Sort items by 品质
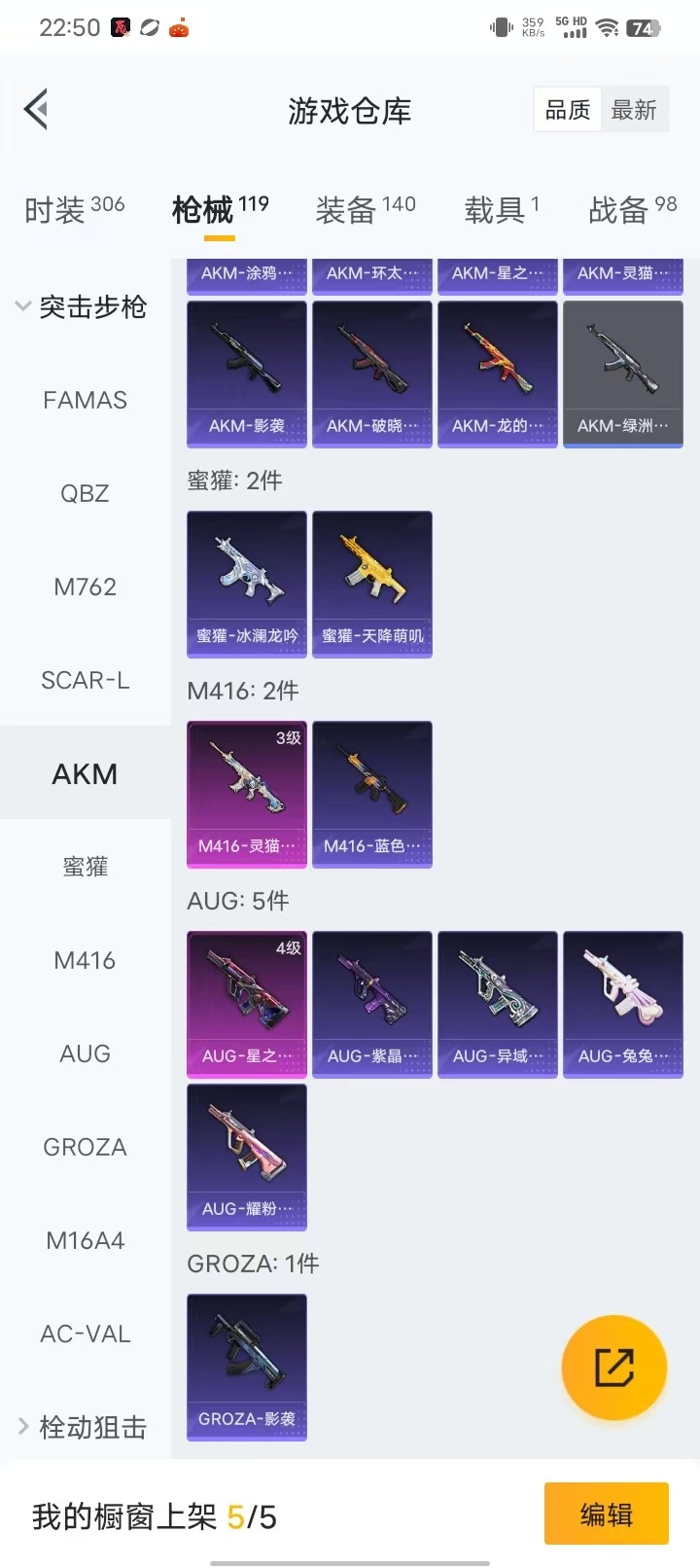This screenshot has width=700, height=1568. coord(568,110)
